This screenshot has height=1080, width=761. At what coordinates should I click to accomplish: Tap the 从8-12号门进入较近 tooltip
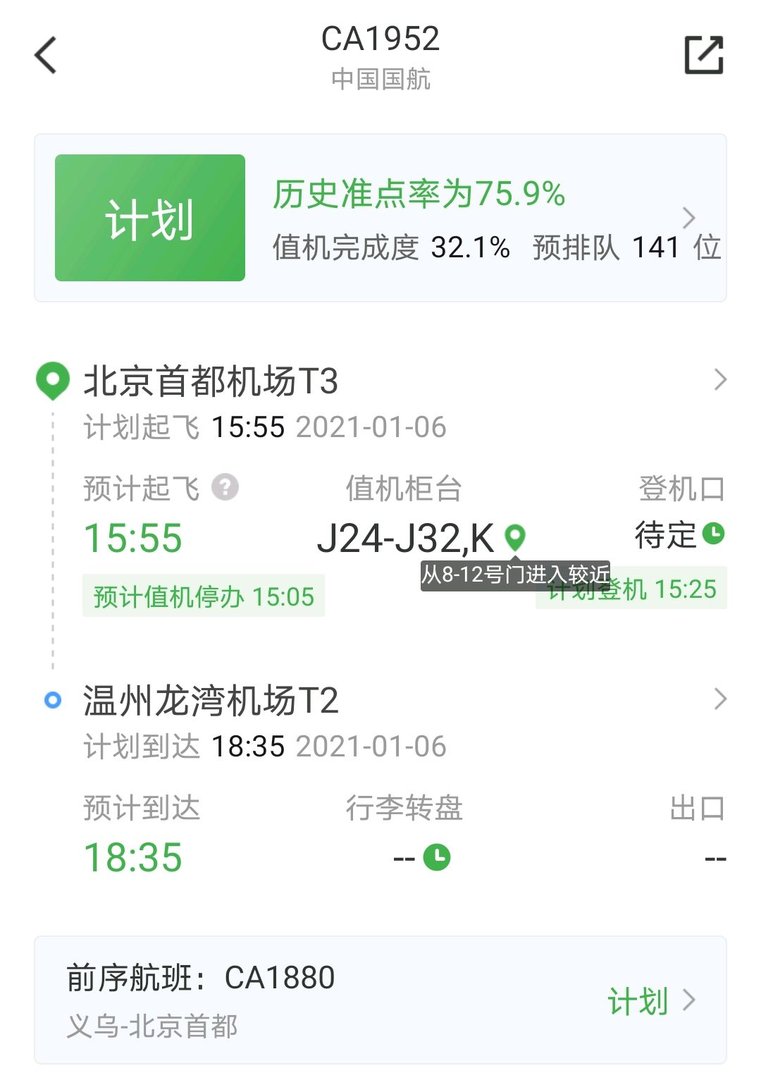click(x=514, y=575)
